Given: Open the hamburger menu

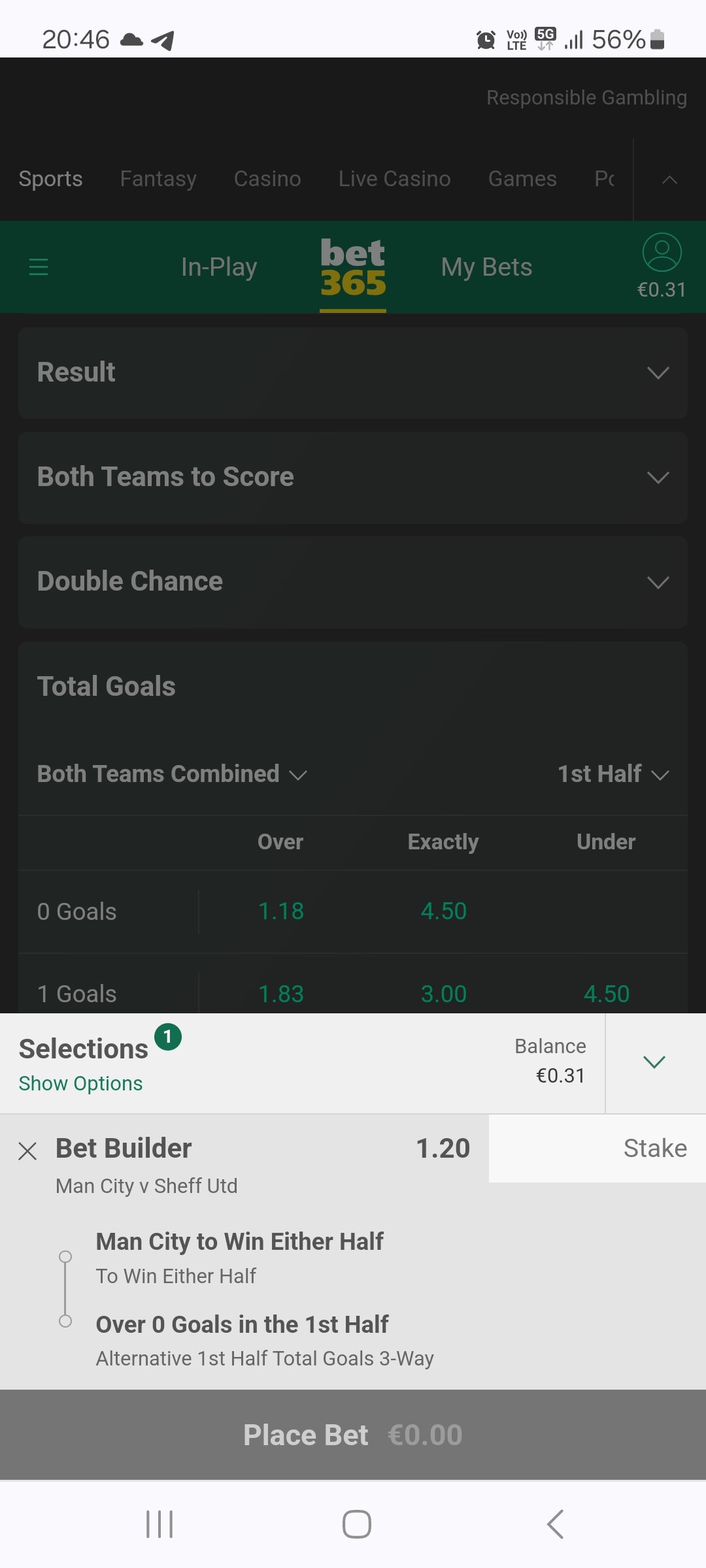Looking at the screenshot, I should [x=39, y=267].
